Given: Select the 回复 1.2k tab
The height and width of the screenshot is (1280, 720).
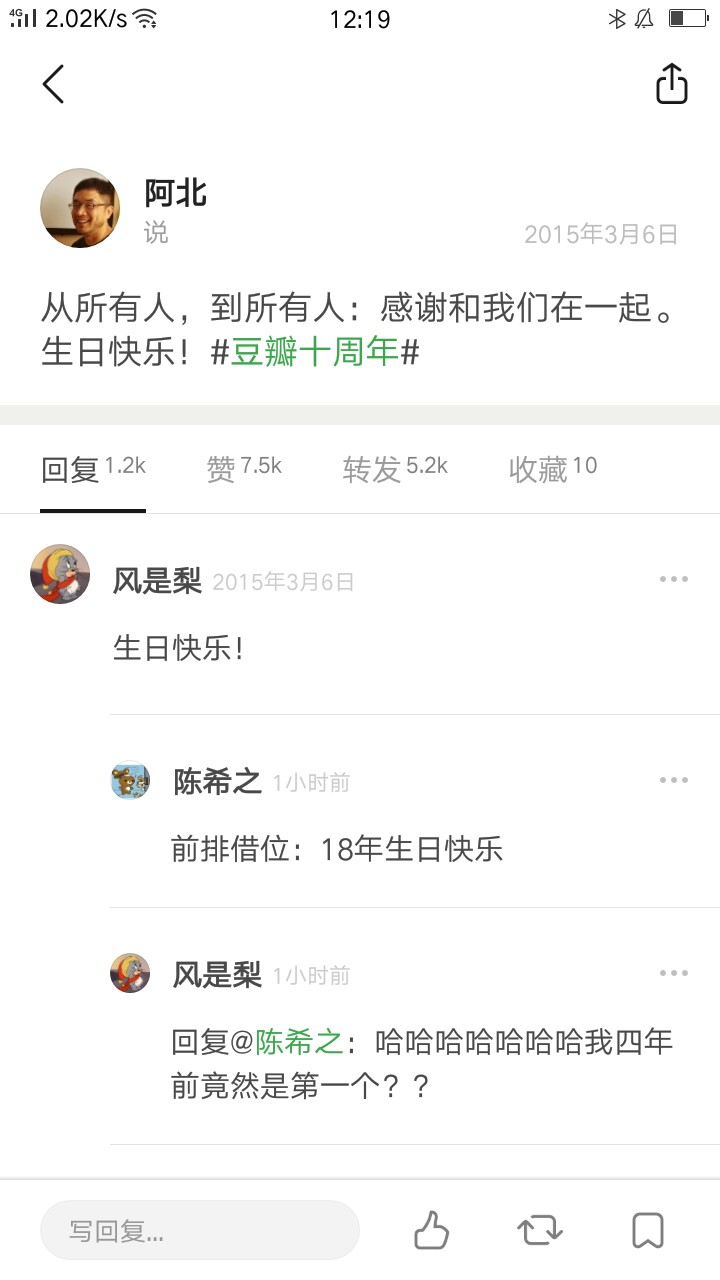Looking at the screenshot, I should (93, 468).
